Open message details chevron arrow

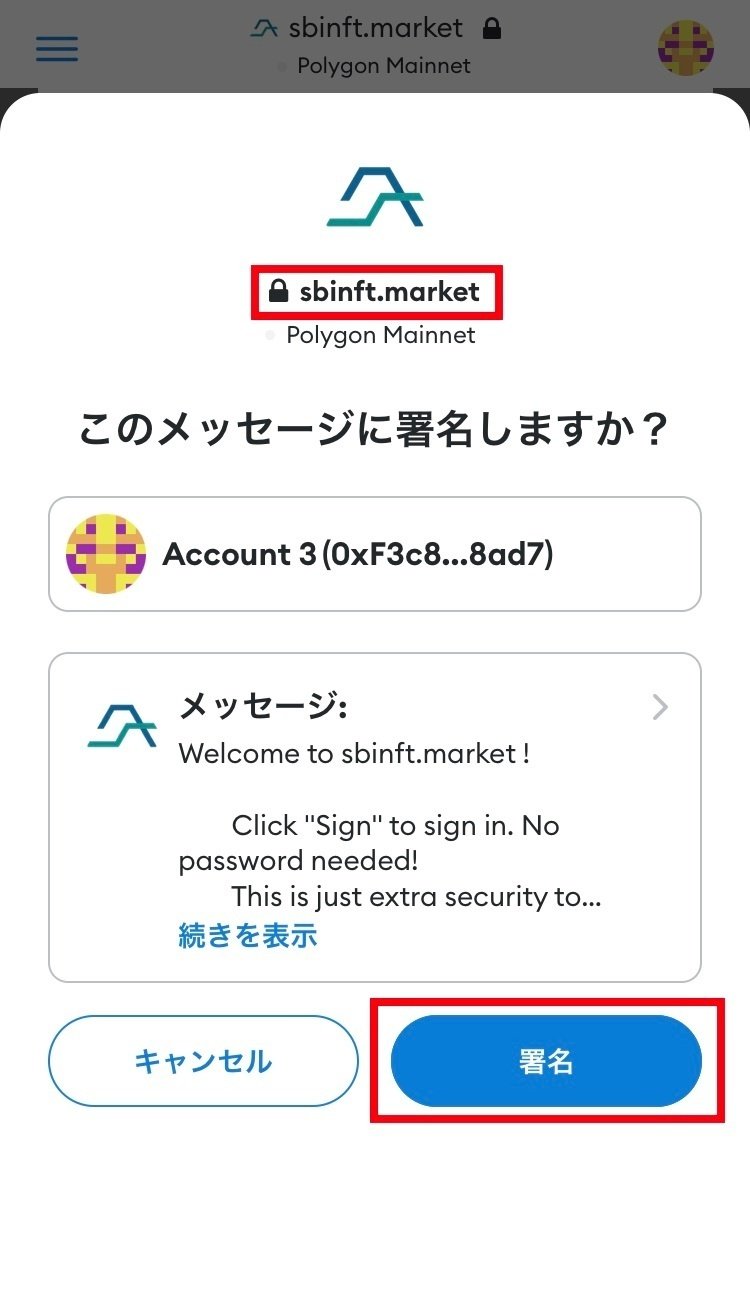[660, 708]
